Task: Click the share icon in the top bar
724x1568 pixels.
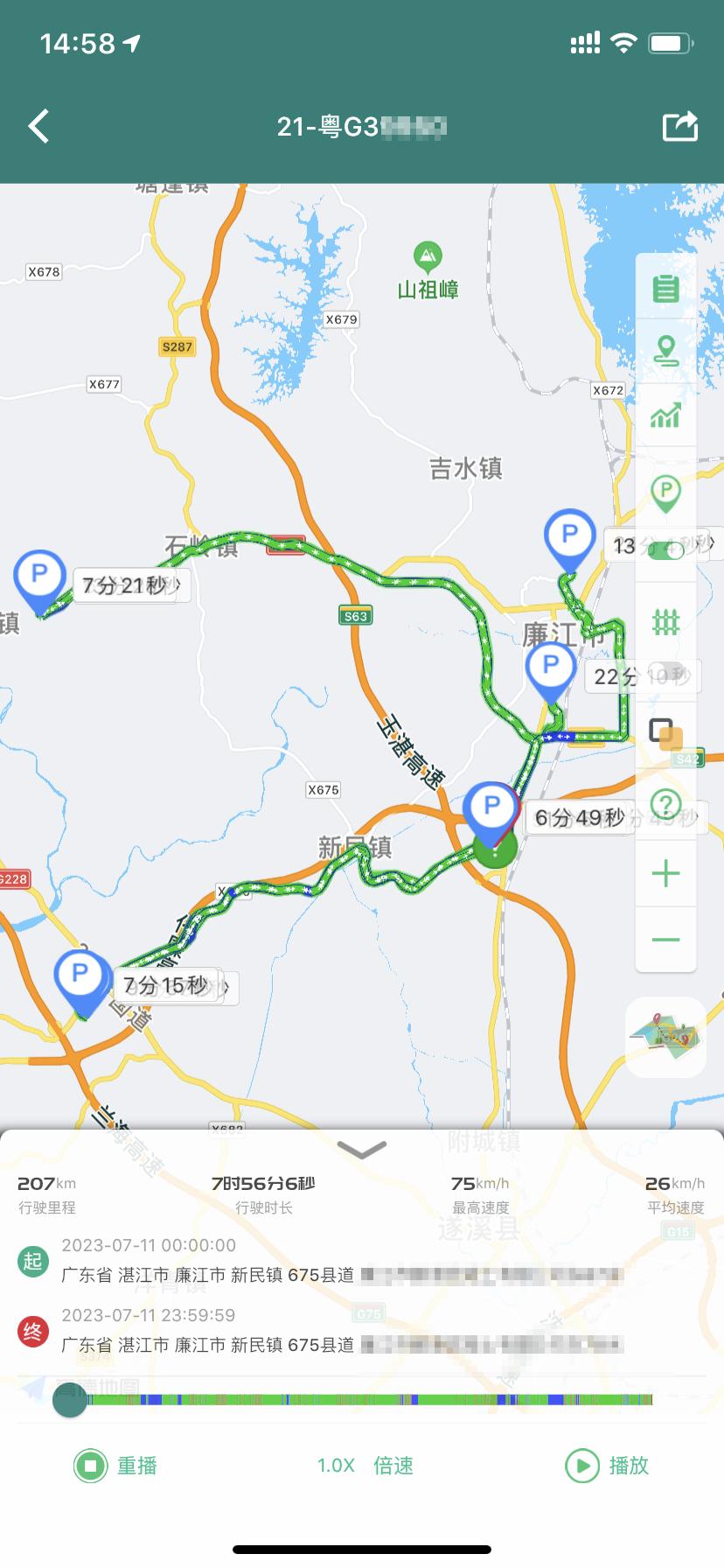Action: pyautogui.click(x=681, y=126)
